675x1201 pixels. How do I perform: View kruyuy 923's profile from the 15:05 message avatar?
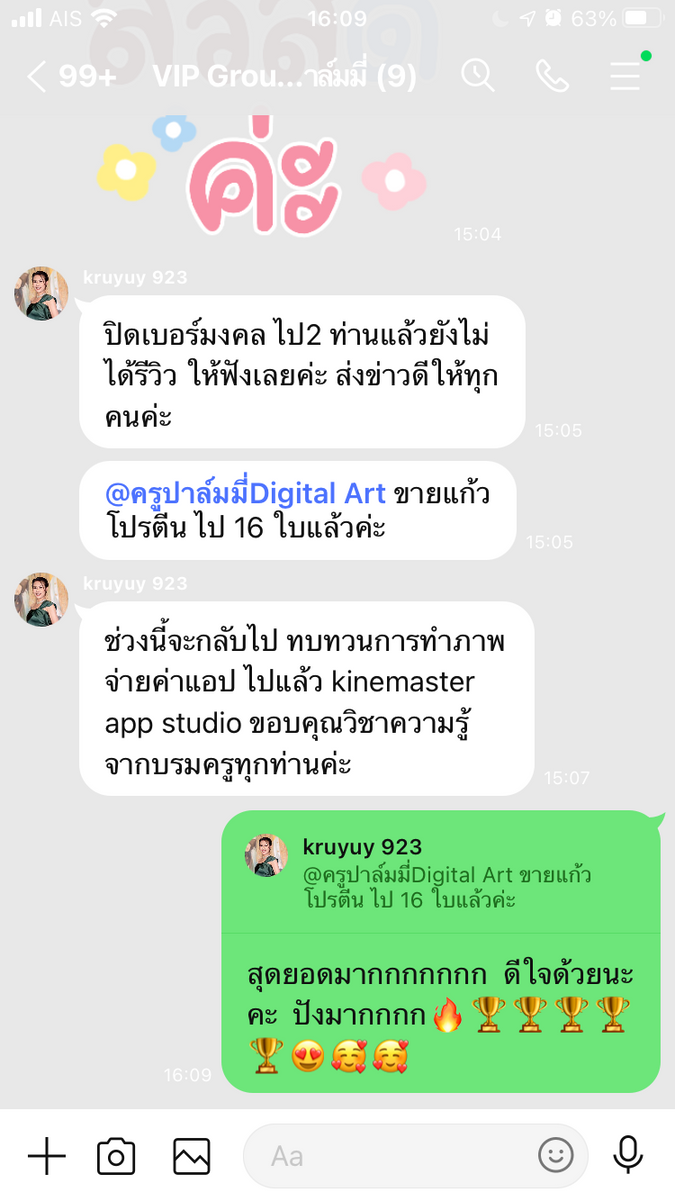point(41,293)
